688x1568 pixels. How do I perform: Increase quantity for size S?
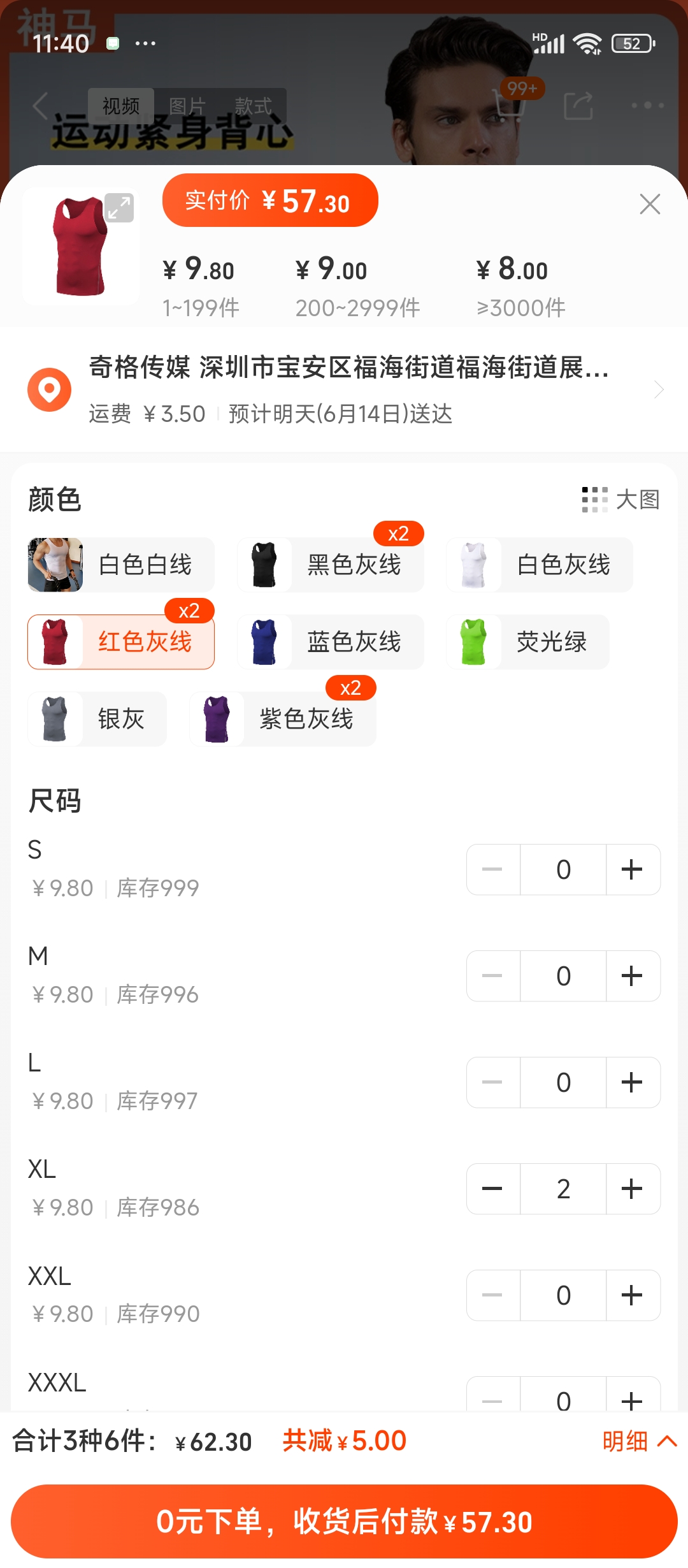[x=633, y=869]
